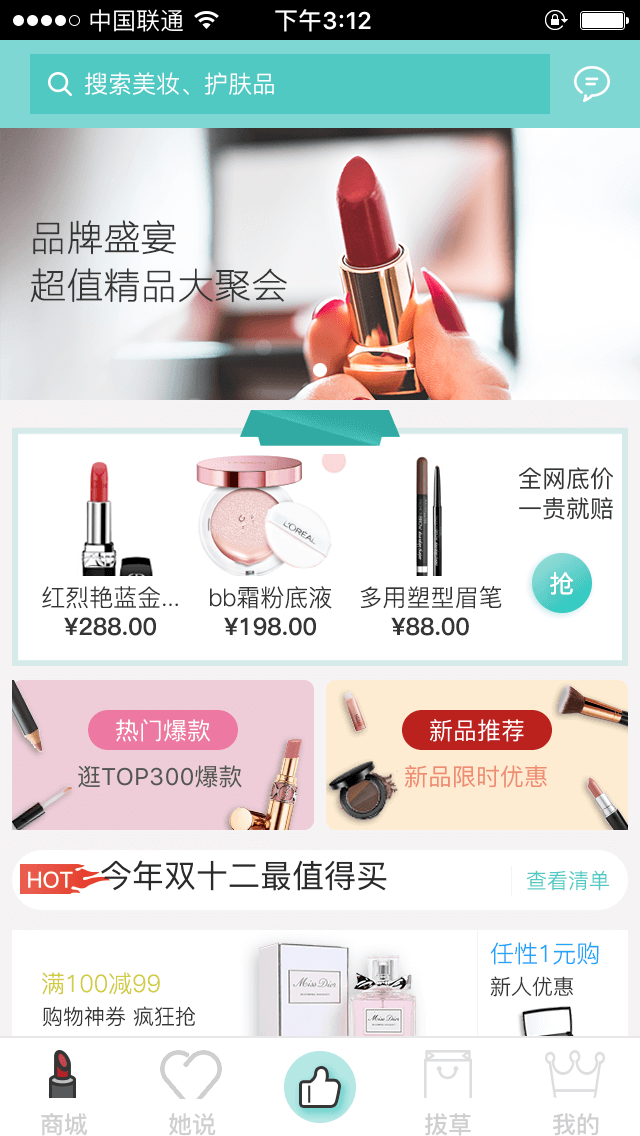The image size is (640, 1136).
Task: Go to the 拔草 tab
Action: click(x=447, y=1090)
